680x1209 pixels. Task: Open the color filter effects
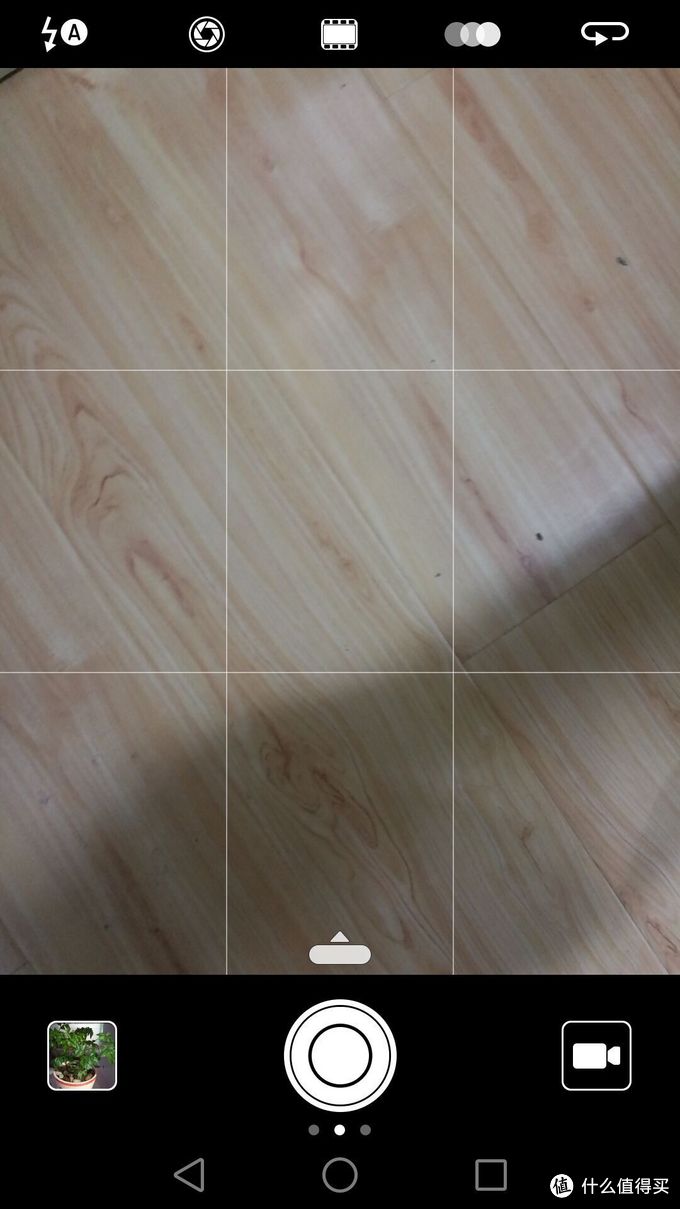click(472, 35)
